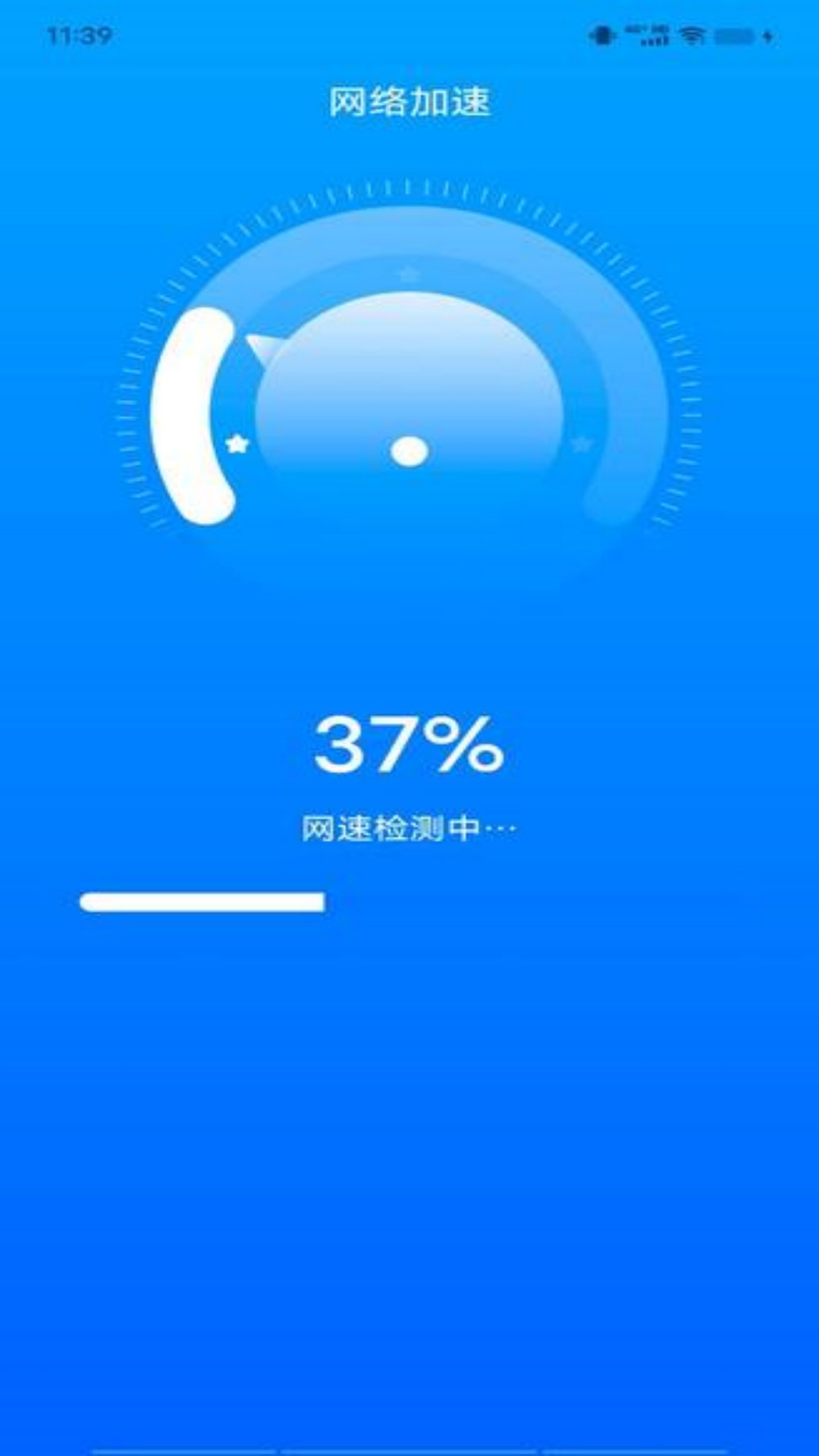Tap the battery indicator icon
Screen dimensions: 819x1456
(733, 33)
